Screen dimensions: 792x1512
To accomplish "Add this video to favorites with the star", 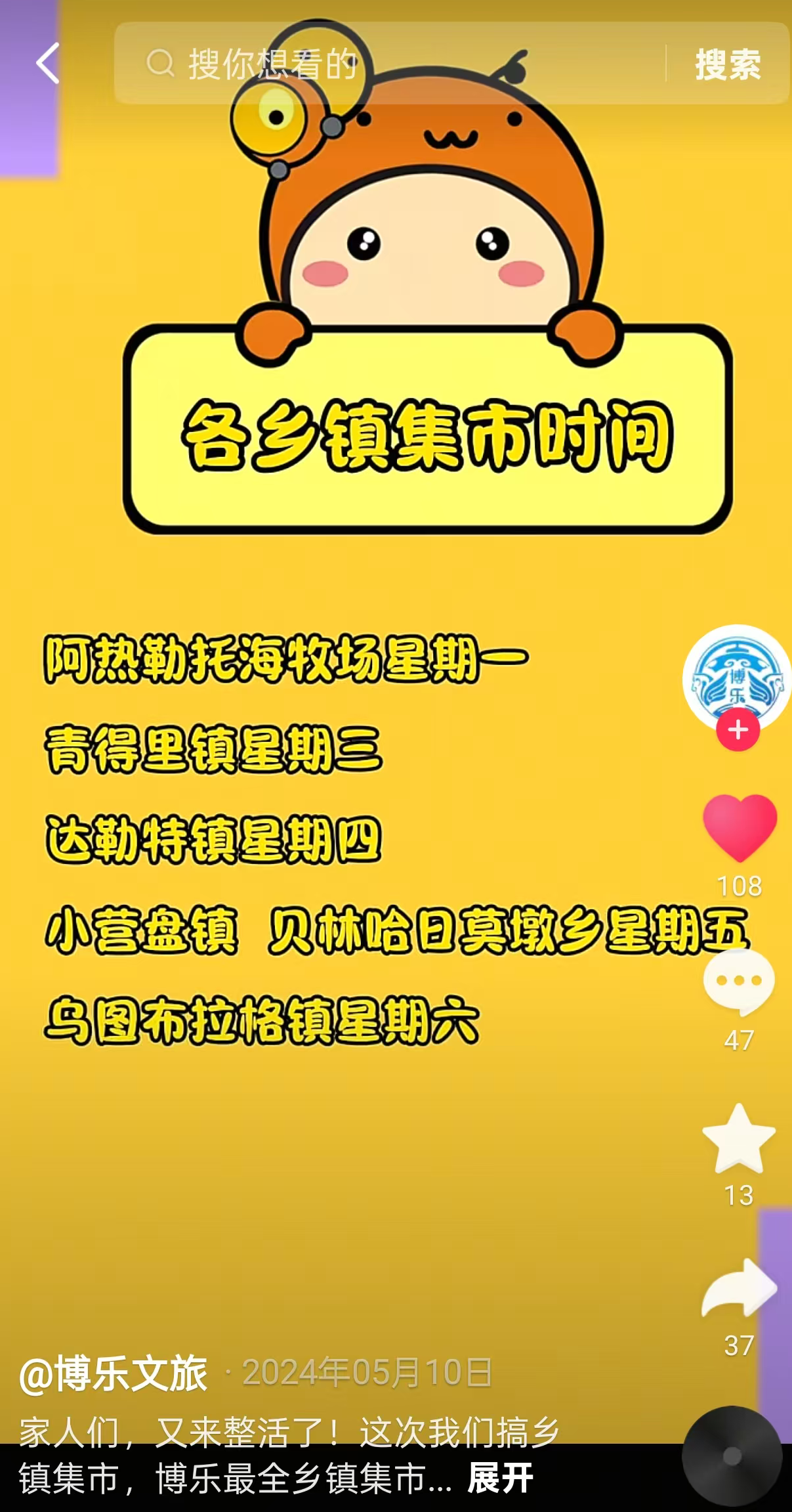I will [x=739, y=1139].
